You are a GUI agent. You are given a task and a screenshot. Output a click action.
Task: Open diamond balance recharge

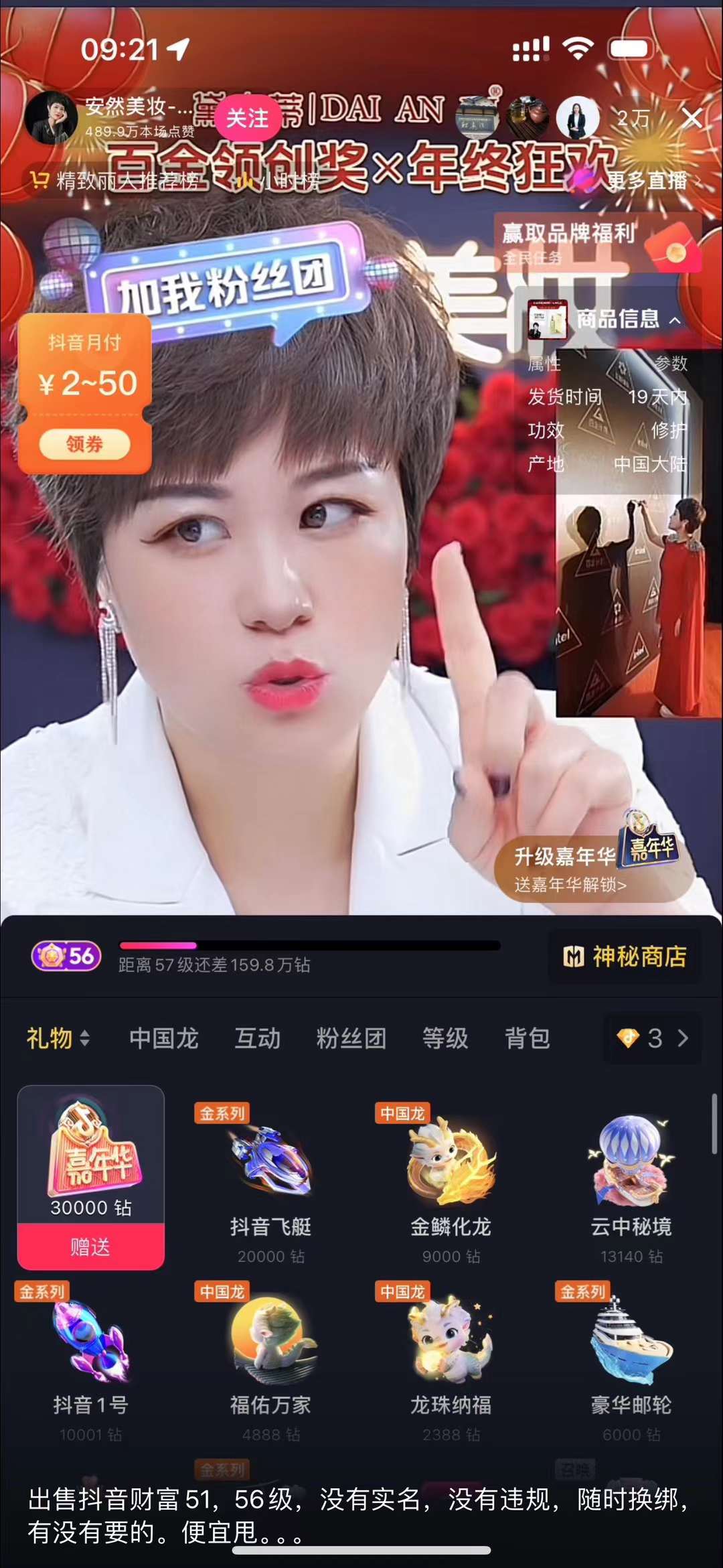653,1038
